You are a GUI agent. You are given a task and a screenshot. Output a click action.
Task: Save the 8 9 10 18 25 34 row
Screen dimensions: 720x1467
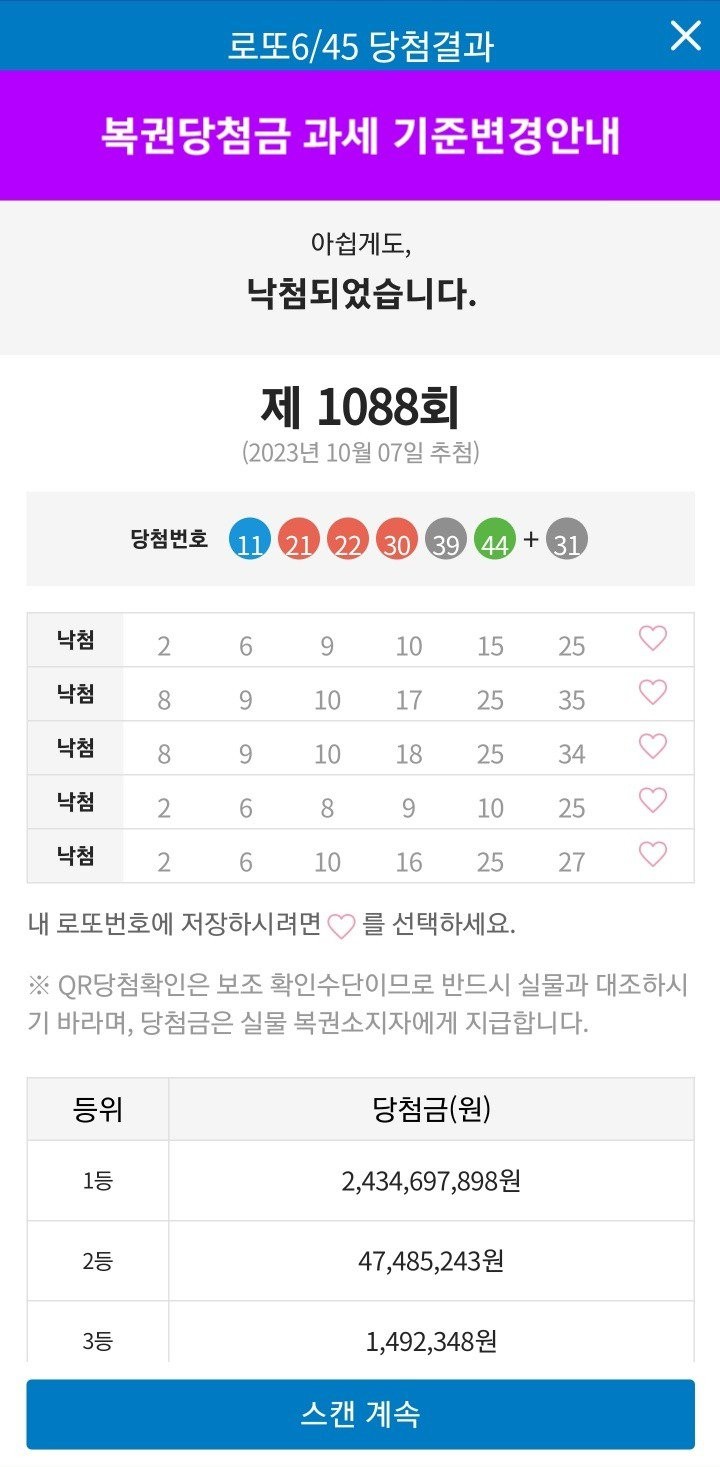click(x=652, y=746)
